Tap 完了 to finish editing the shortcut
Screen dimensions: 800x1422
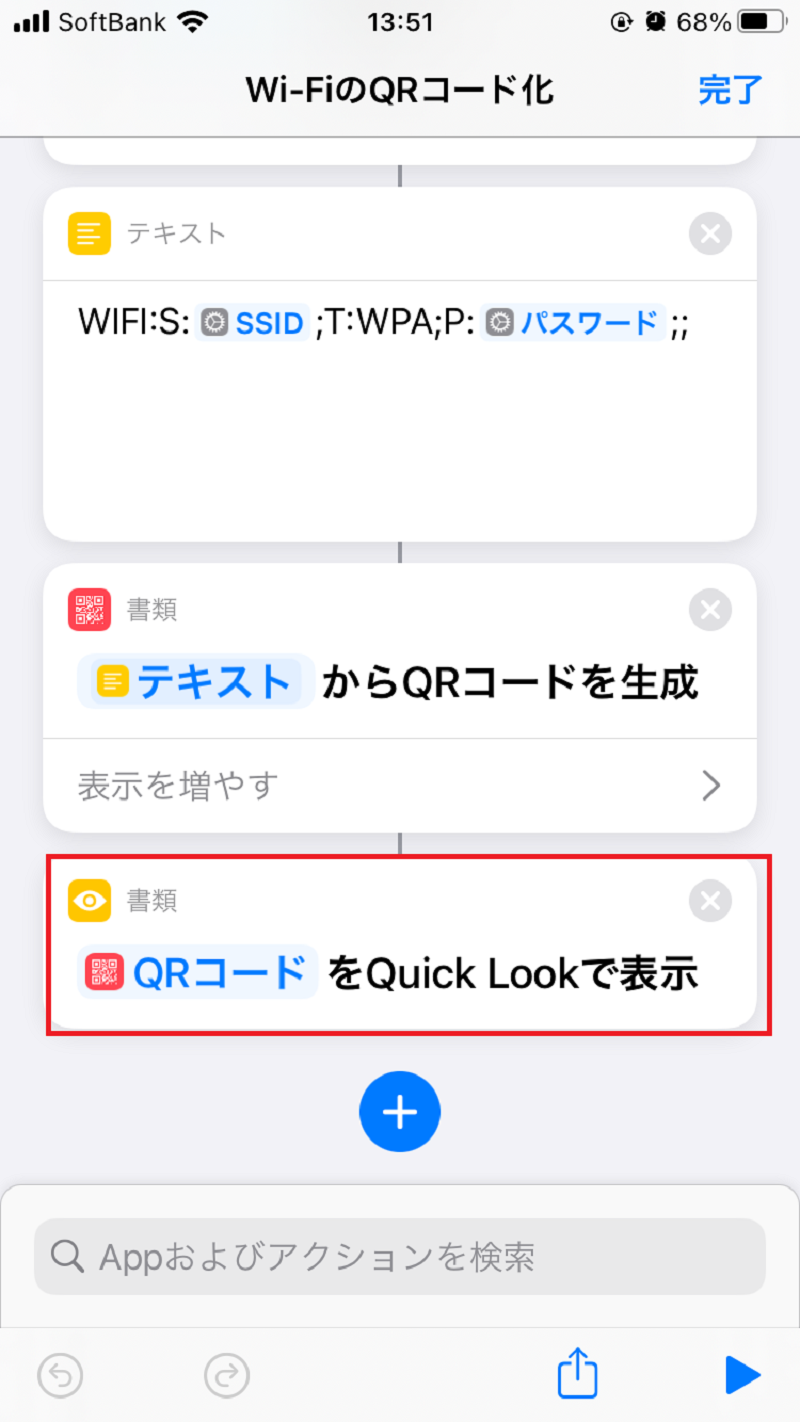(x=730, y=90)
